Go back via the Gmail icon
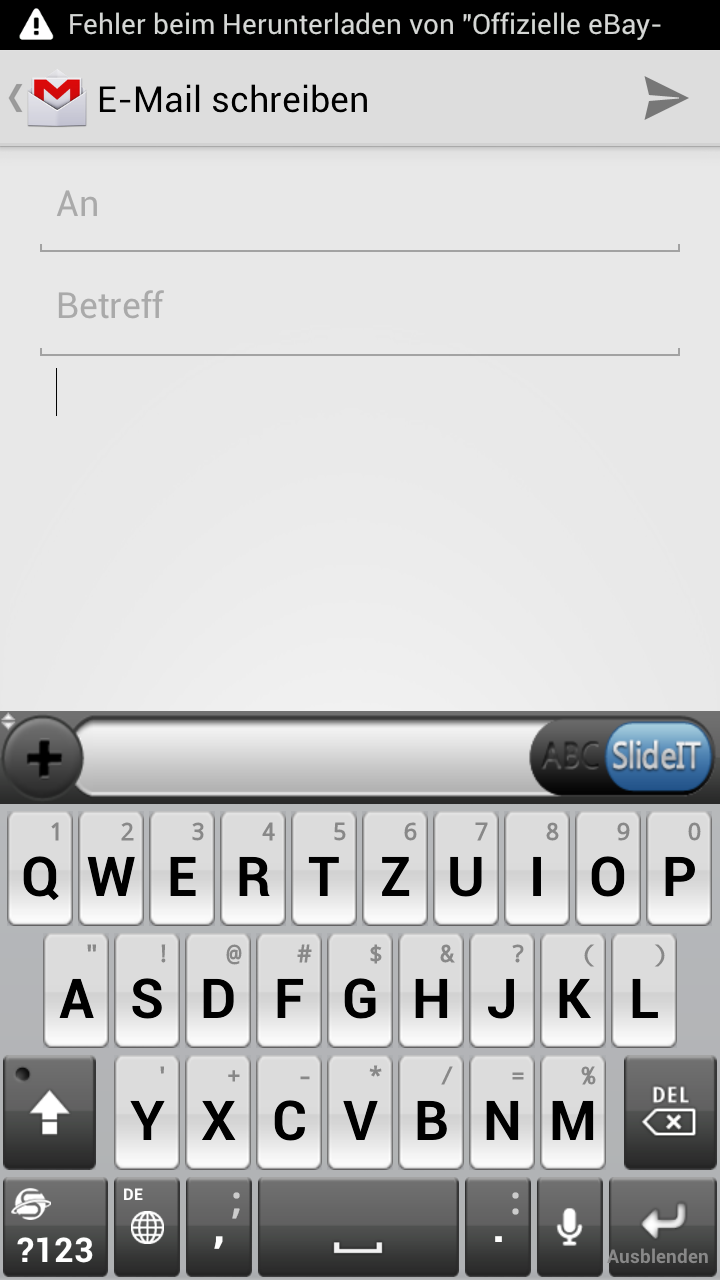This screenshot has width=720, height=1280. 48,99
